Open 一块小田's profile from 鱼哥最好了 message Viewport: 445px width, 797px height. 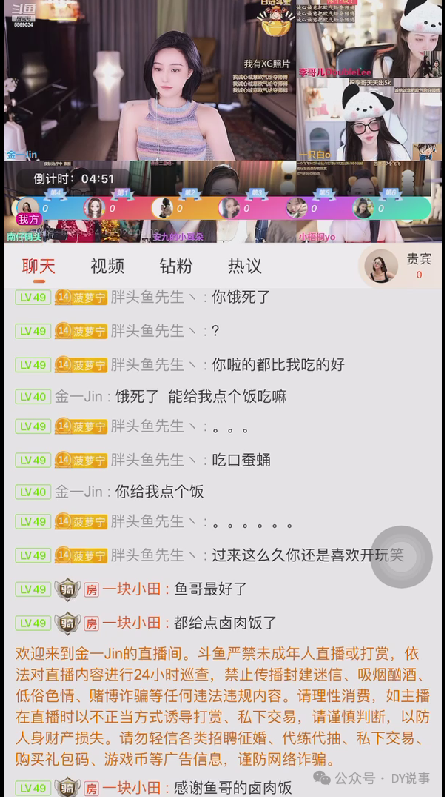click(x=132, y=589)
